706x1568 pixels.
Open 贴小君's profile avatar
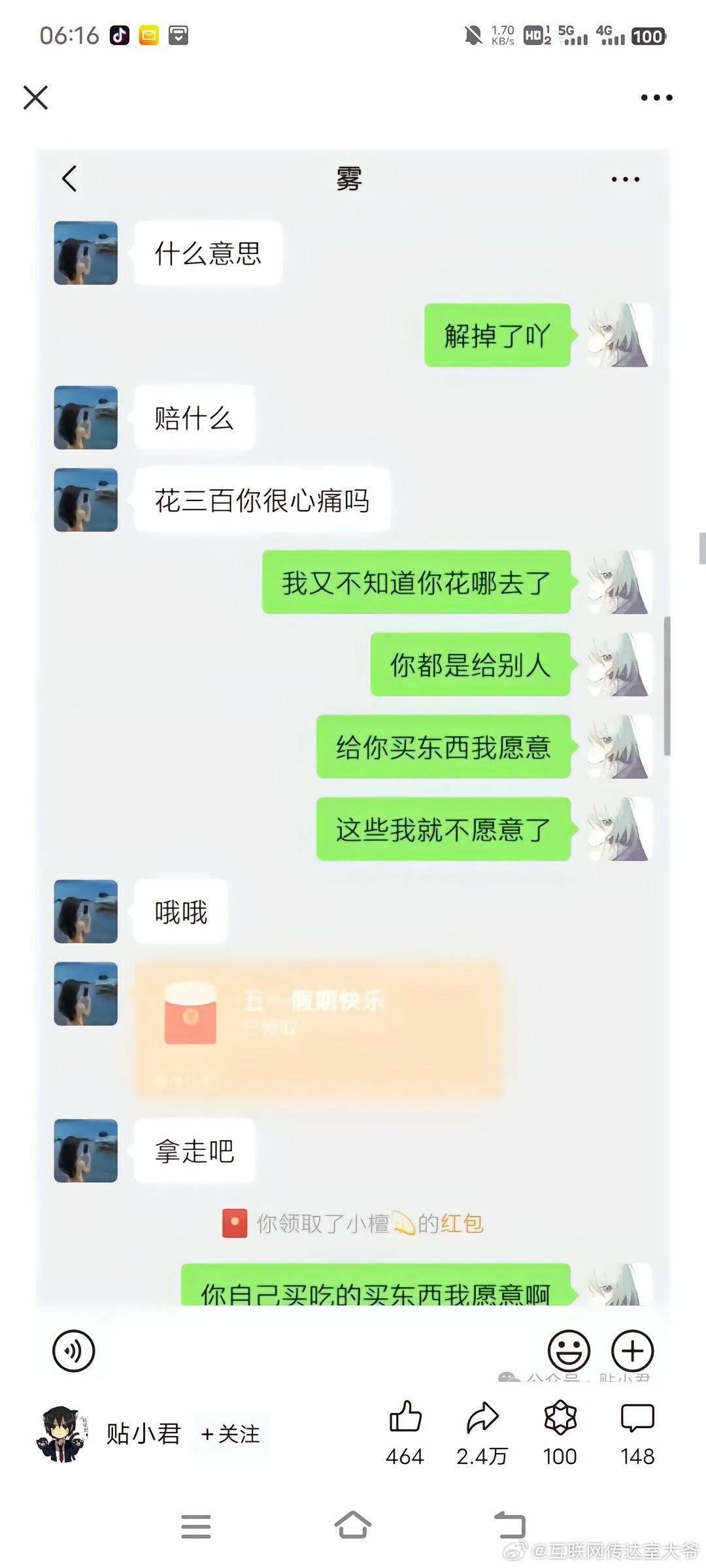point(62,1433)
